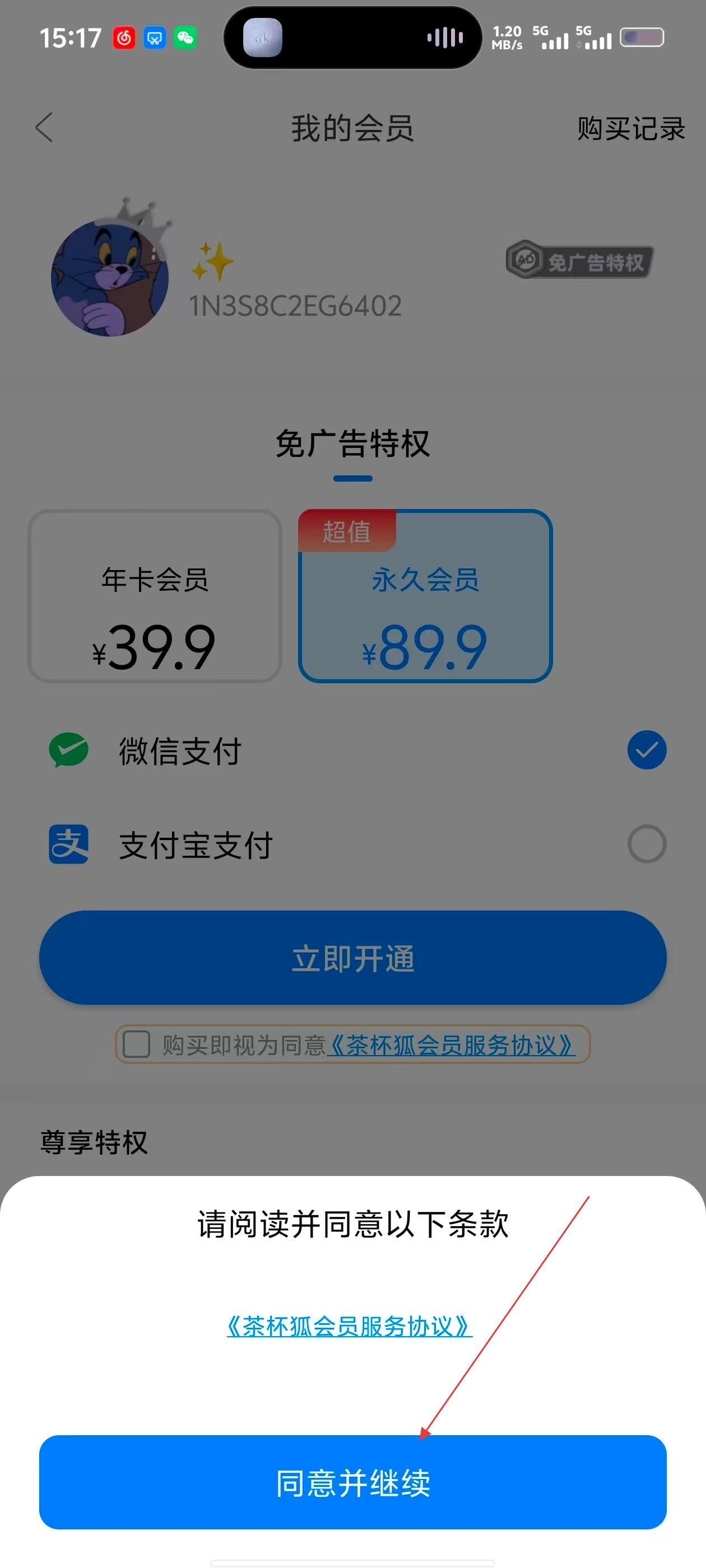
Task: Select 微信支付 as the payment method
Action: click(646, 750)
